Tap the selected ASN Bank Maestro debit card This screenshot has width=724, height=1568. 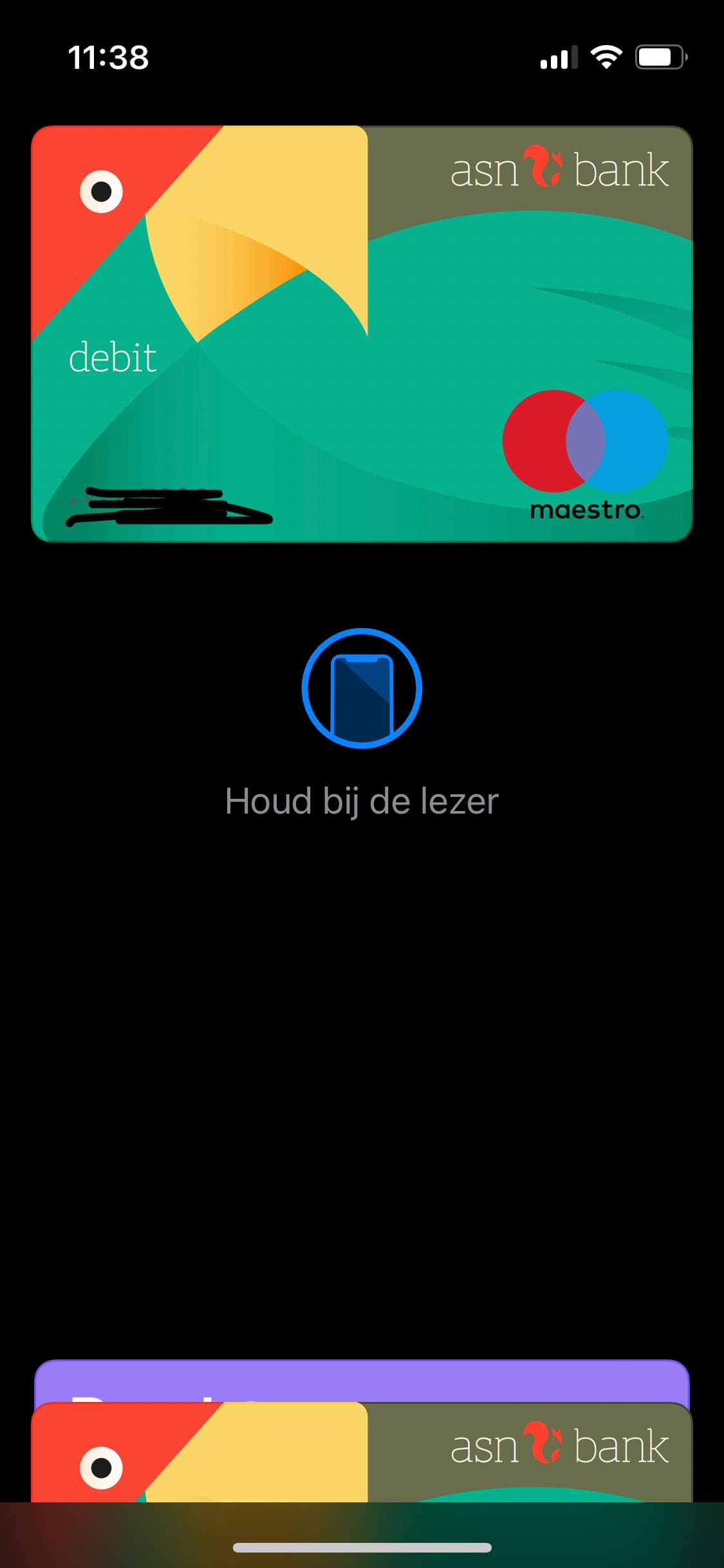click(x=362, y=334)
